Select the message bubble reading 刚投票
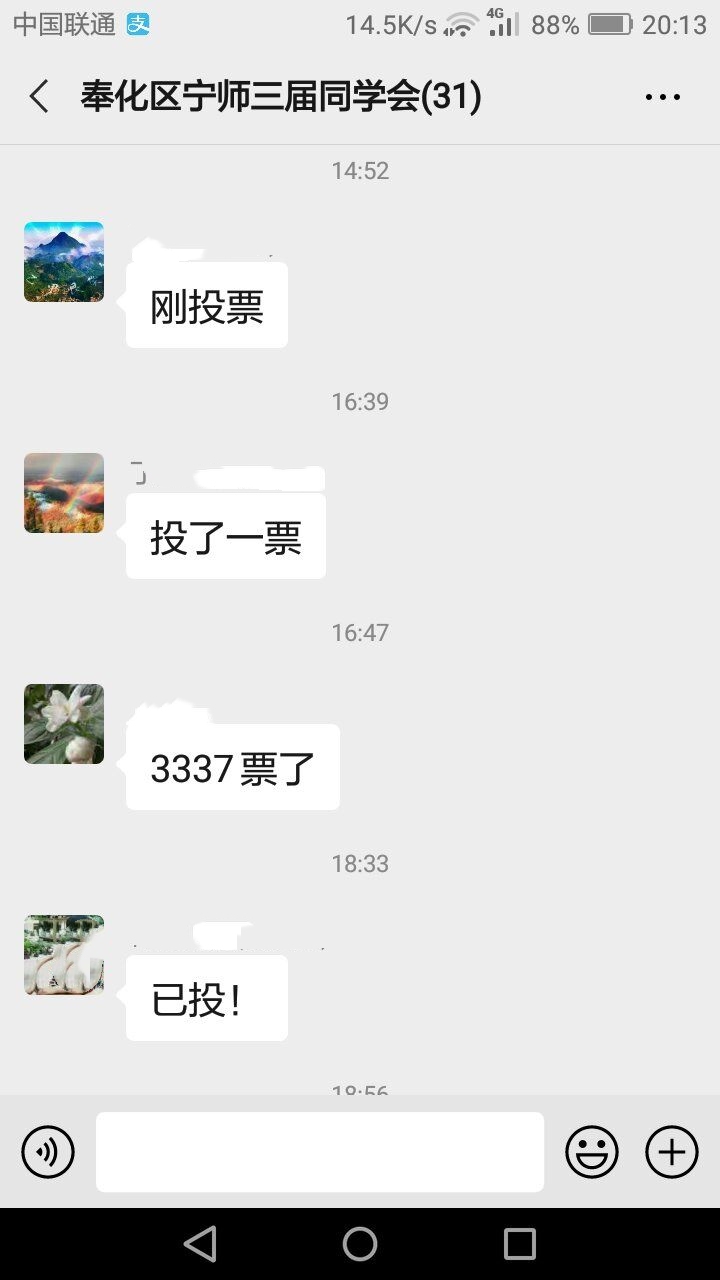 click(x=206, y=303)
